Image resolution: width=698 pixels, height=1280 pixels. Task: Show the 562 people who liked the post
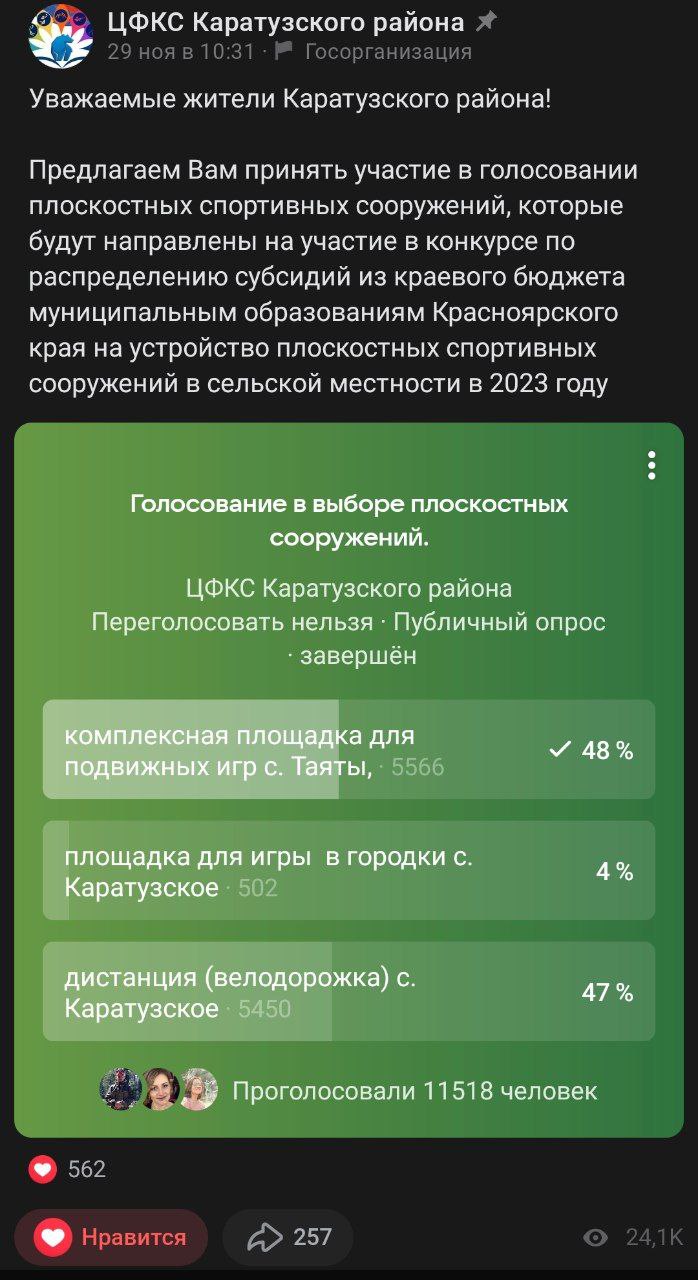68,1169
